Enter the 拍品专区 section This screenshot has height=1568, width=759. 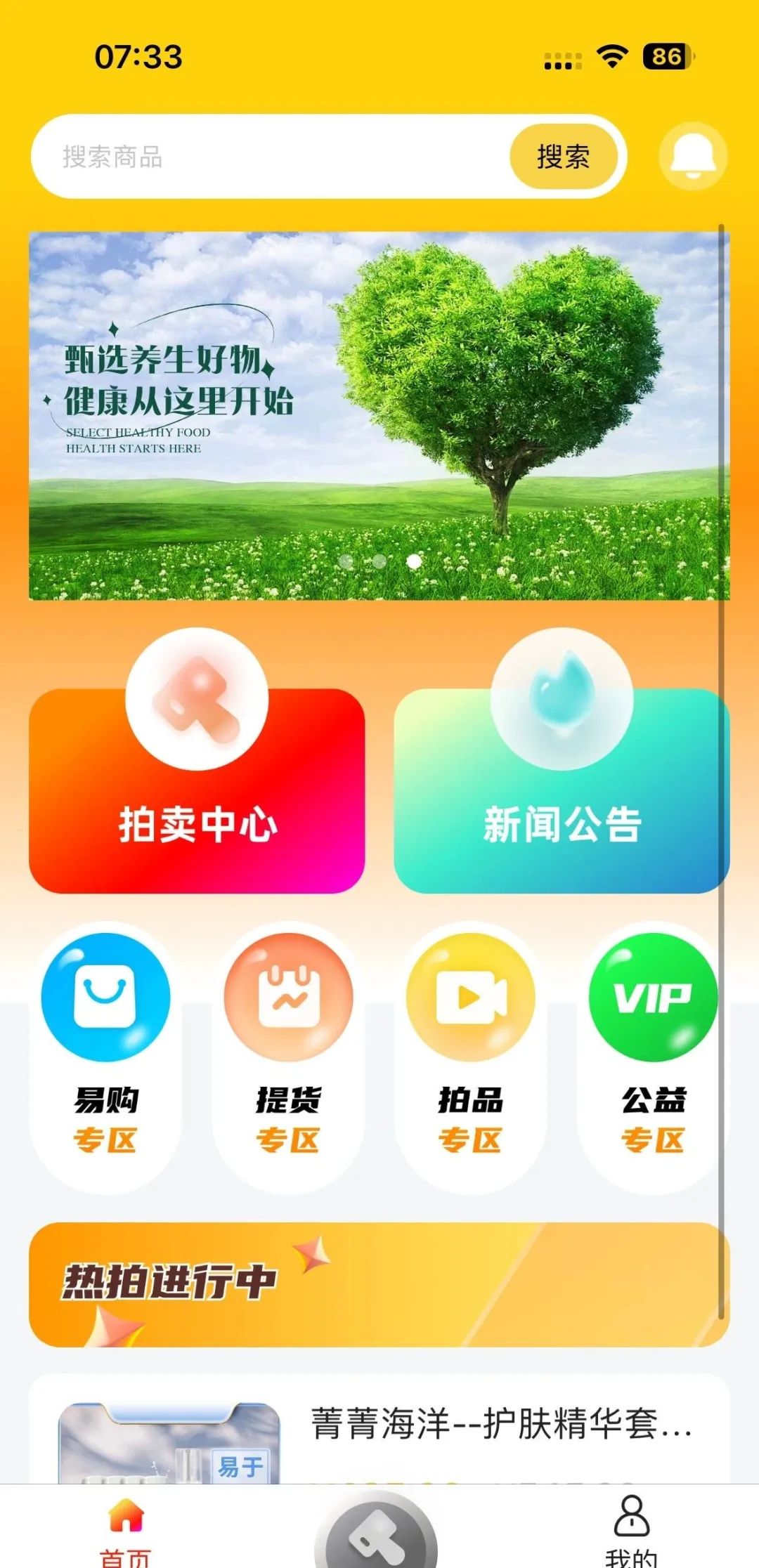[470, 1057]
